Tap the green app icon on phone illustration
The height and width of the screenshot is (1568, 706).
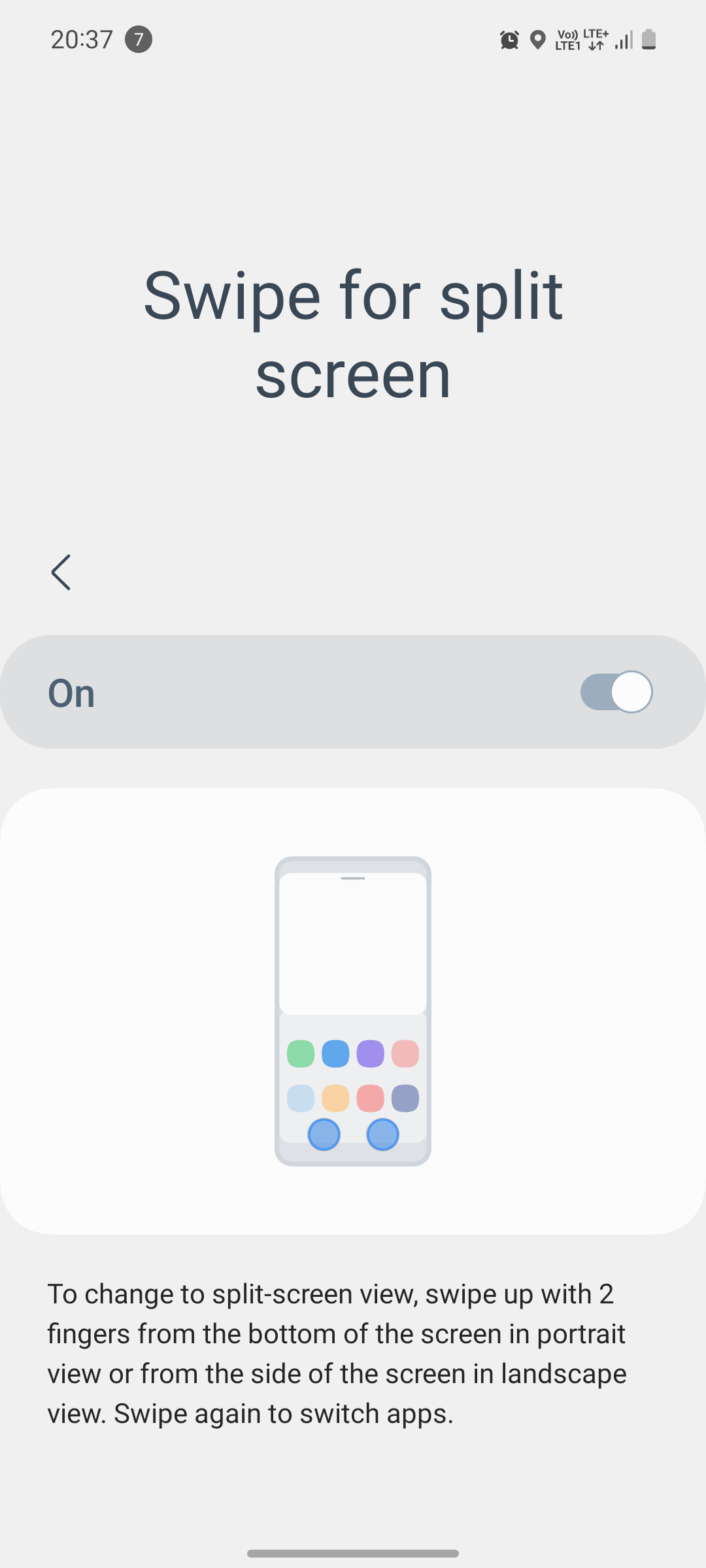click(x=300, y=1053)
